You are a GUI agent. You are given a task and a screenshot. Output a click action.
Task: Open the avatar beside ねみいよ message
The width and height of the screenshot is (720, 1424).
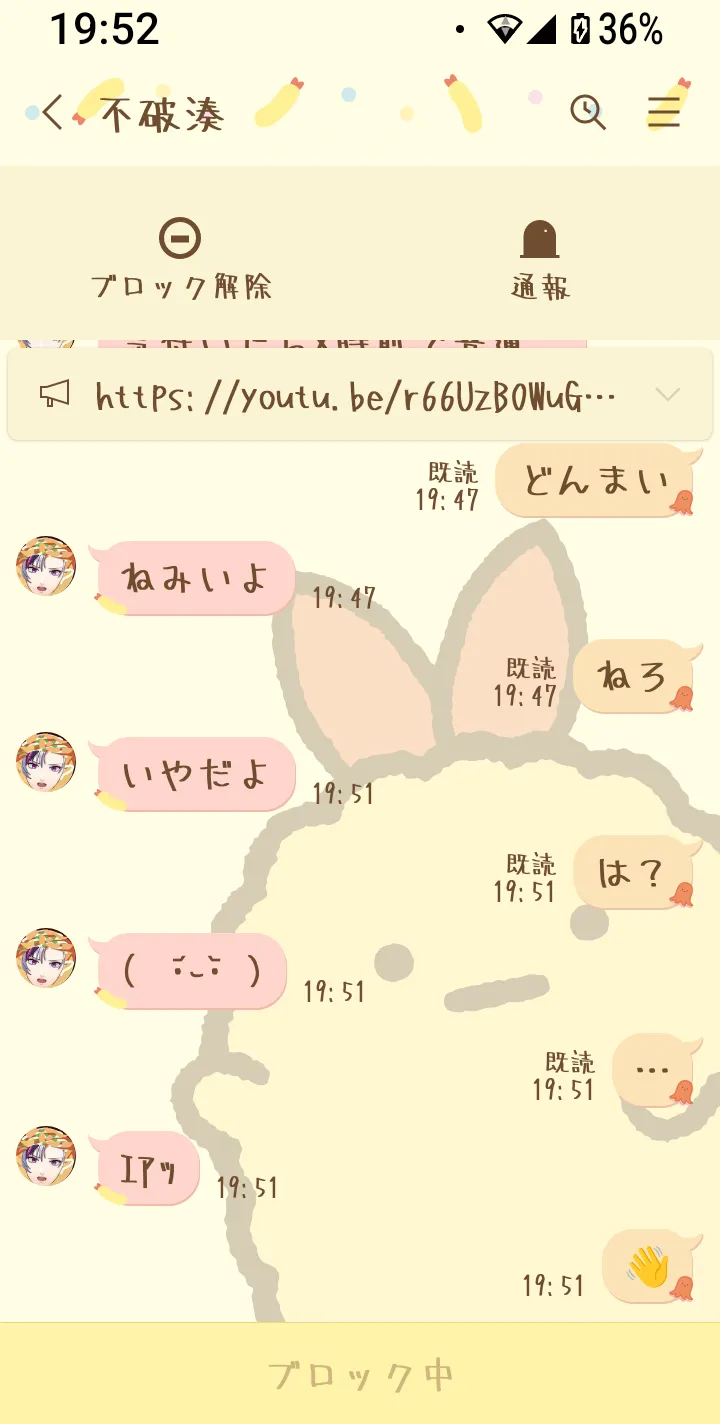(x=46, y=566)
